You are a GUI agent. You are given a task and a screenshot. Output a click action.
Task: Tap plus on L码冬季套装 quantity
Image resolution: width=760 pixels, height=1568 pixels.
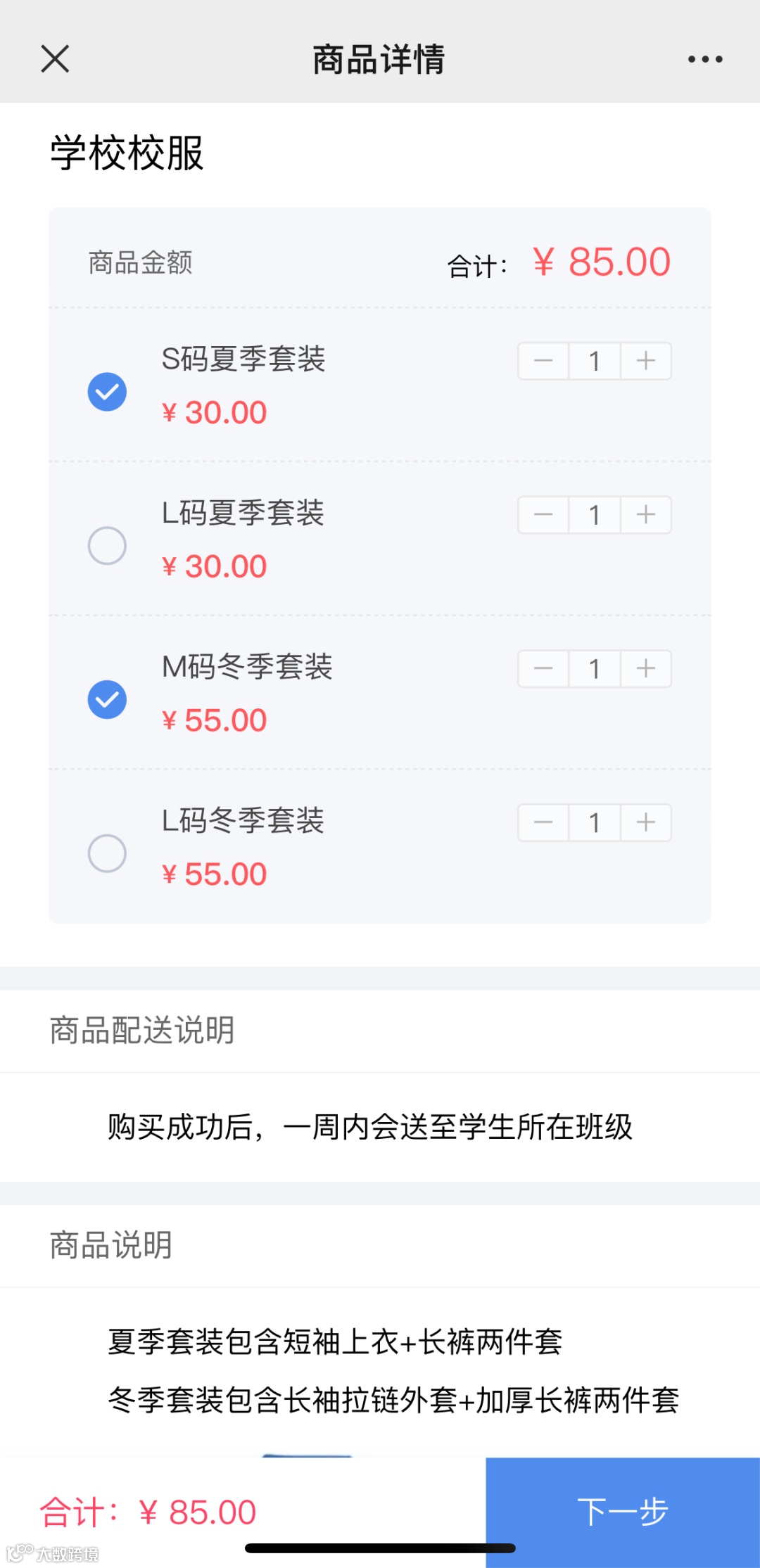(x=645, y=822)
